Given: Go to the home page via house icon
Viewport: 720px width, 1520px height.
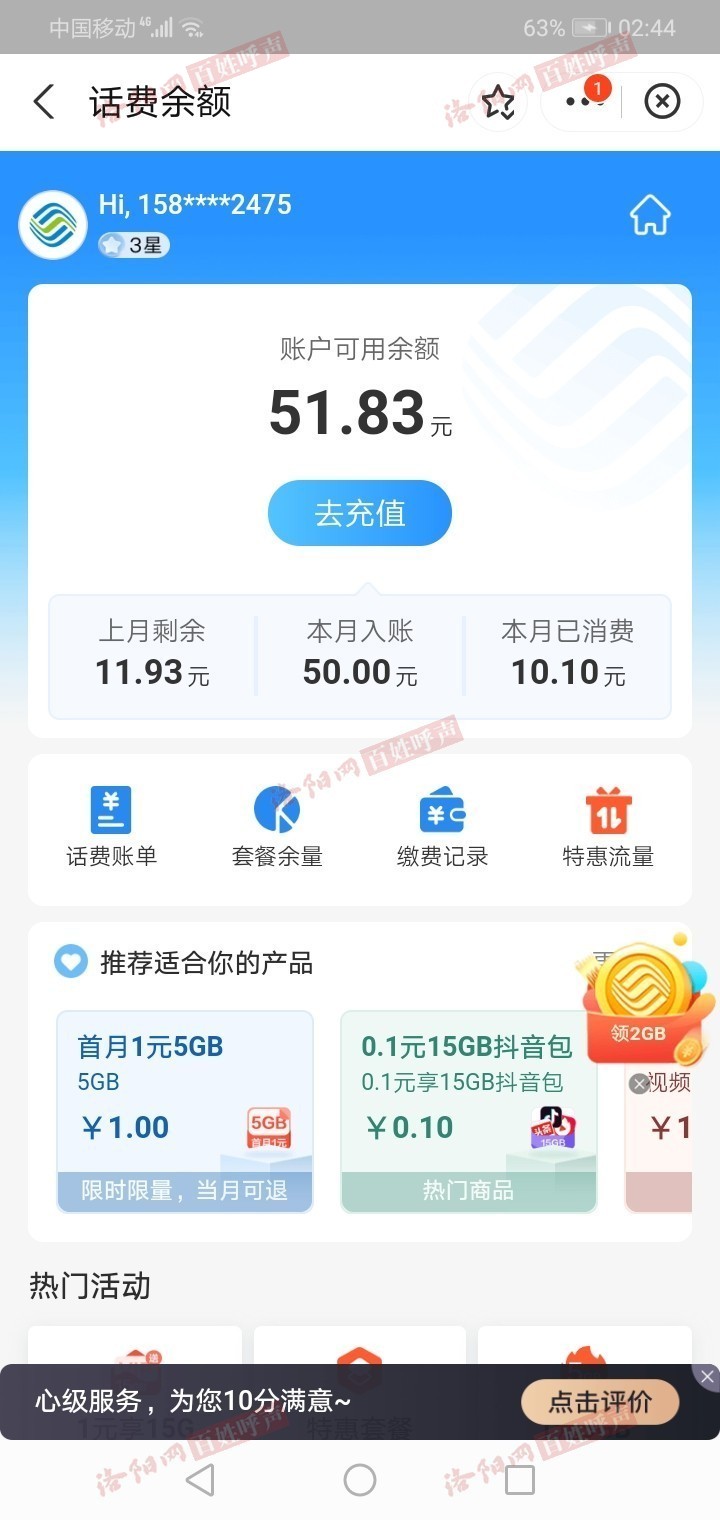Looking at the screenshot, I should [650, 216].
